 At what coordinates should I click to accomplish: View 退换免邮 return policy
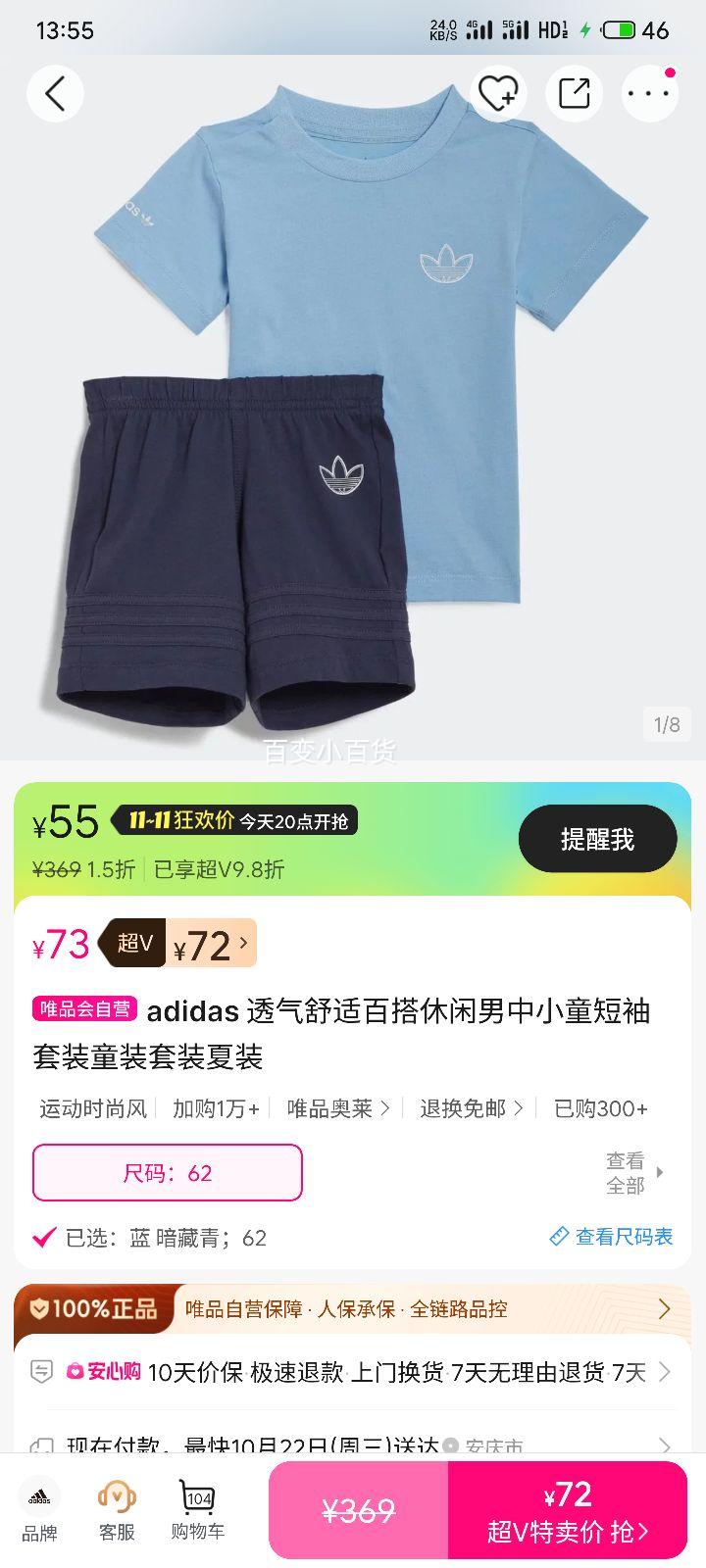[x=471, y=1108]
